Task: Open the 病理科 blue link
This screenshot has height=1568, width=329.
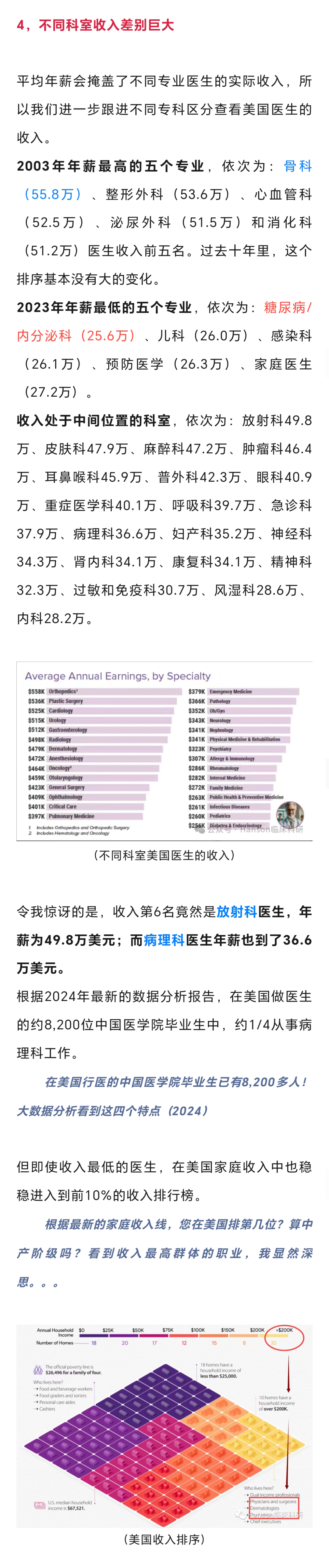Action: [164, 940]
